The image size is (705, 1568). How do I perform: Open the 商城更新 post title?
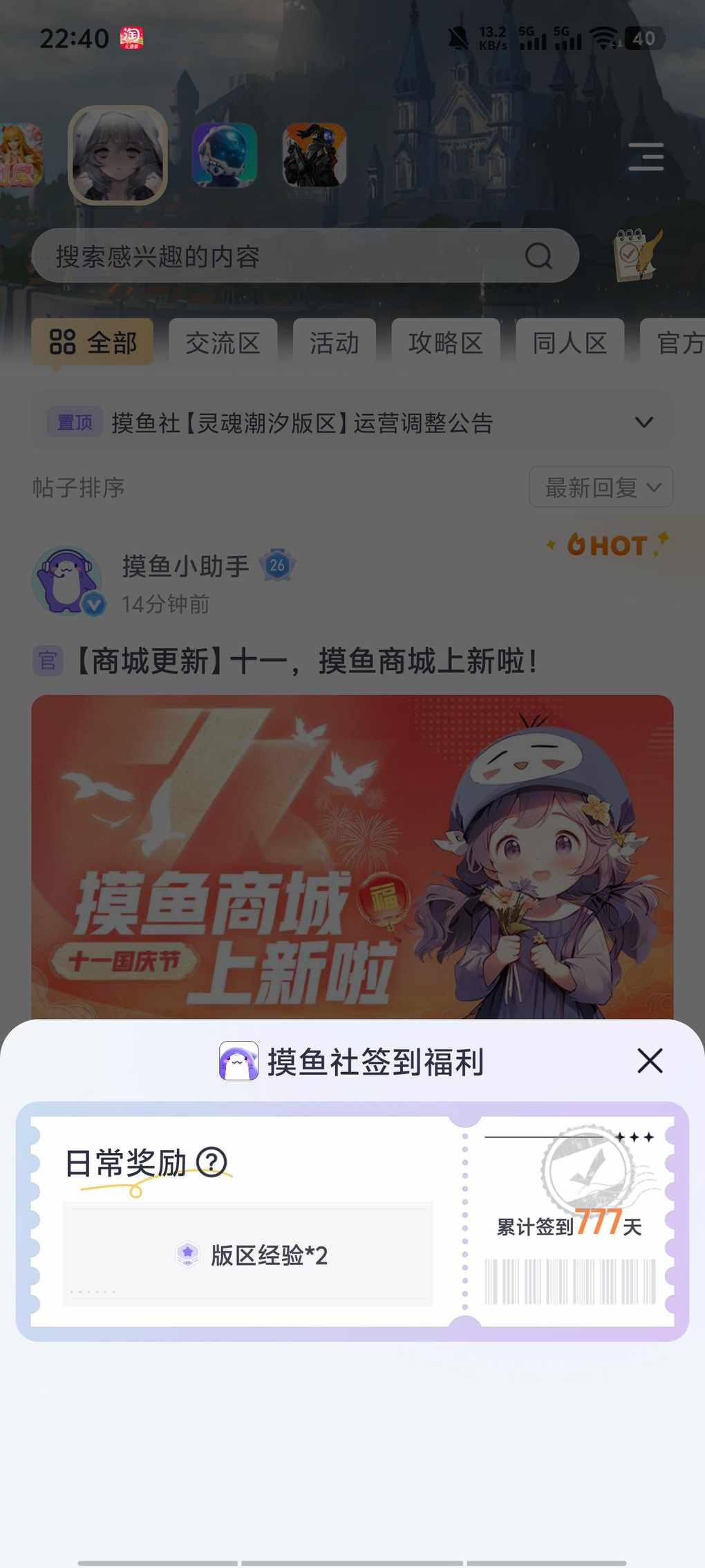(x=304, y=661)
